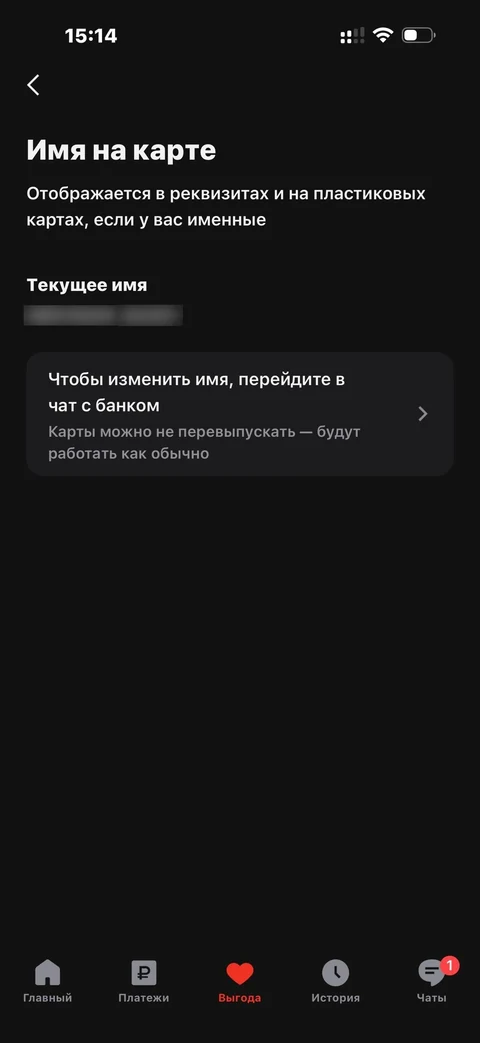Open the Чаты tab
This screenshot has height=1043, width=480.
pos(432,982)
